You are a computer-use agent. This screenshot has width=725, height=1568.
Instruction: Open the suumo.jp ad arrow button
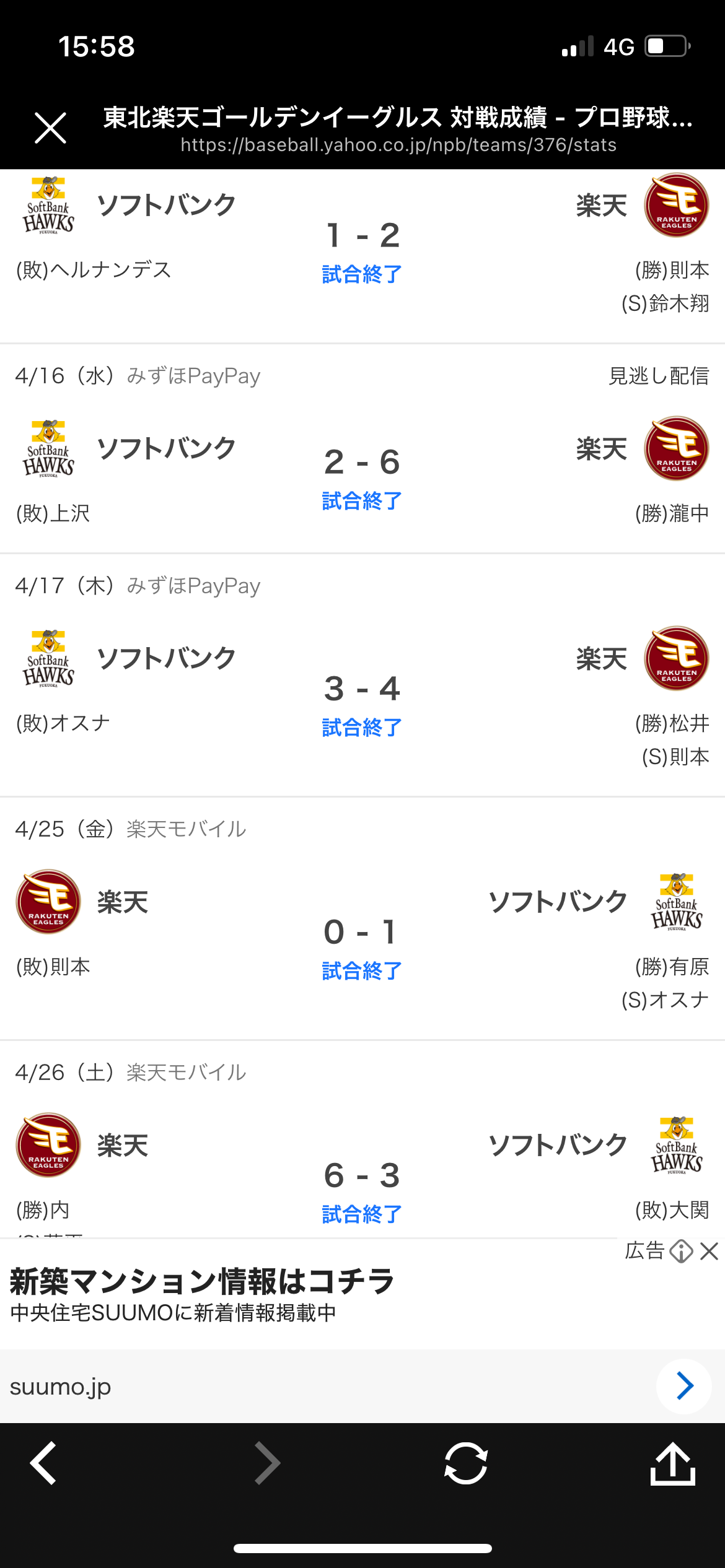tap(684, 1386)
